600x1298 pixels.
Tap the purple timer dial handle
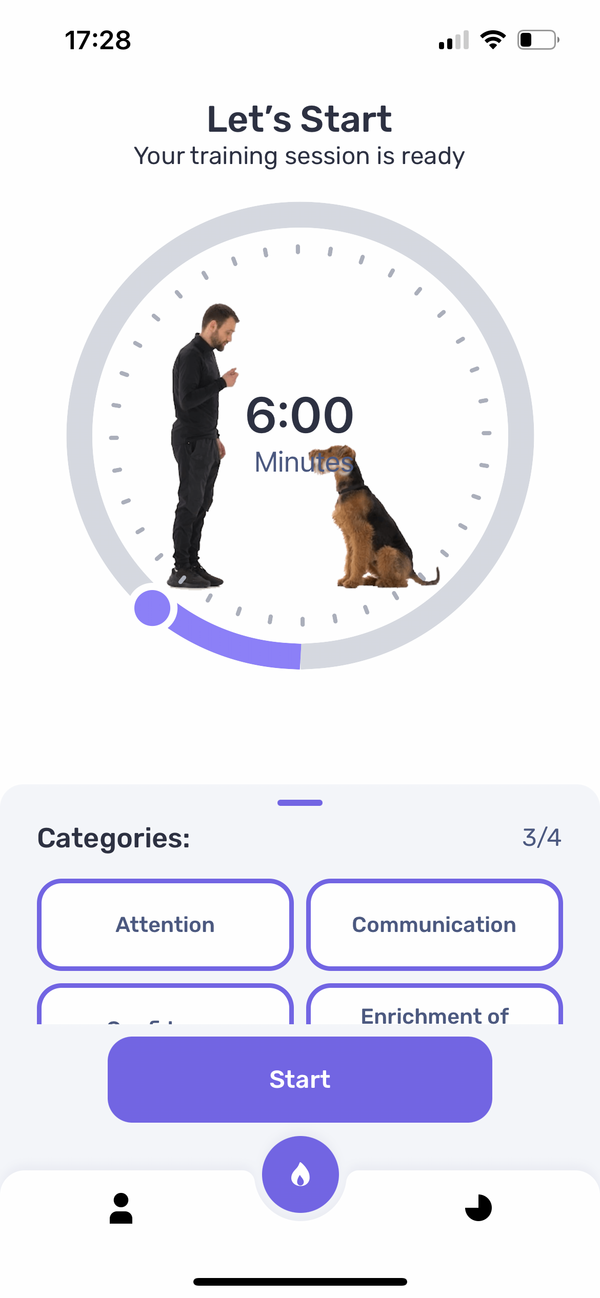(x=152, y=607)
